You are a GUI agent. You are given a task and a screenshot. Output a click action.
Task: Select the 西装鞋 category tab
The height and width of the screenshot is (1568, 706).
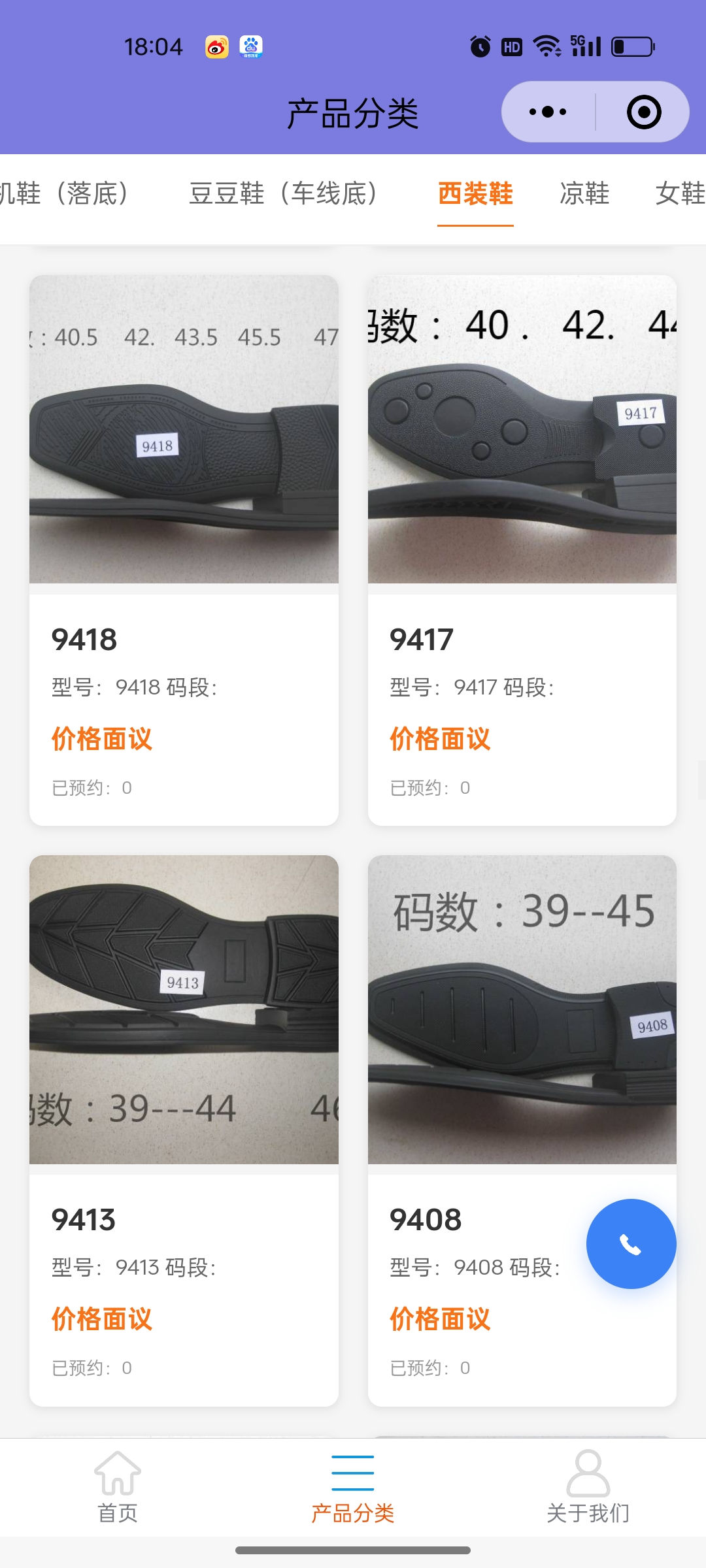pyautogui.click(x=475, y=193)
